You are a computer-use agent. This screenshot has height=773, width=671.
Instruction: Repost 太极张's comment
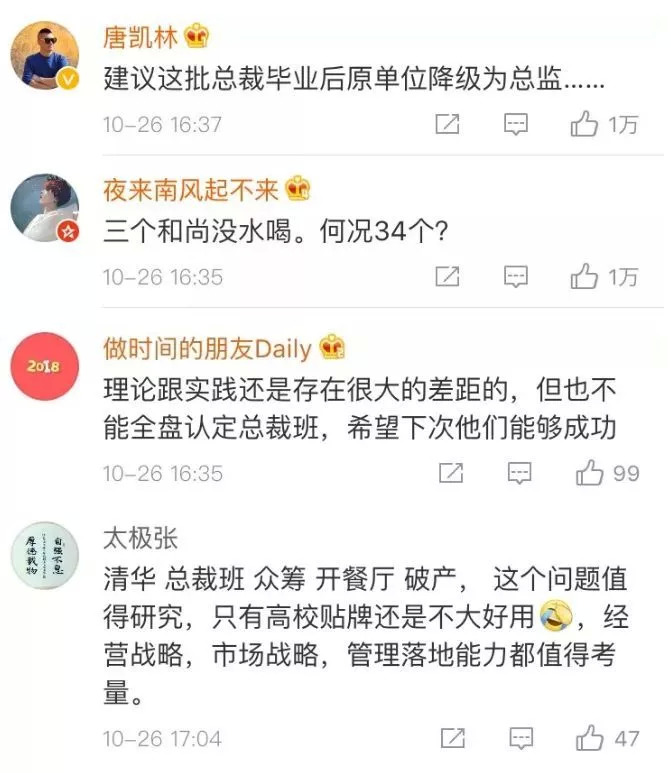pyautogui.click(x=453, y=740)
